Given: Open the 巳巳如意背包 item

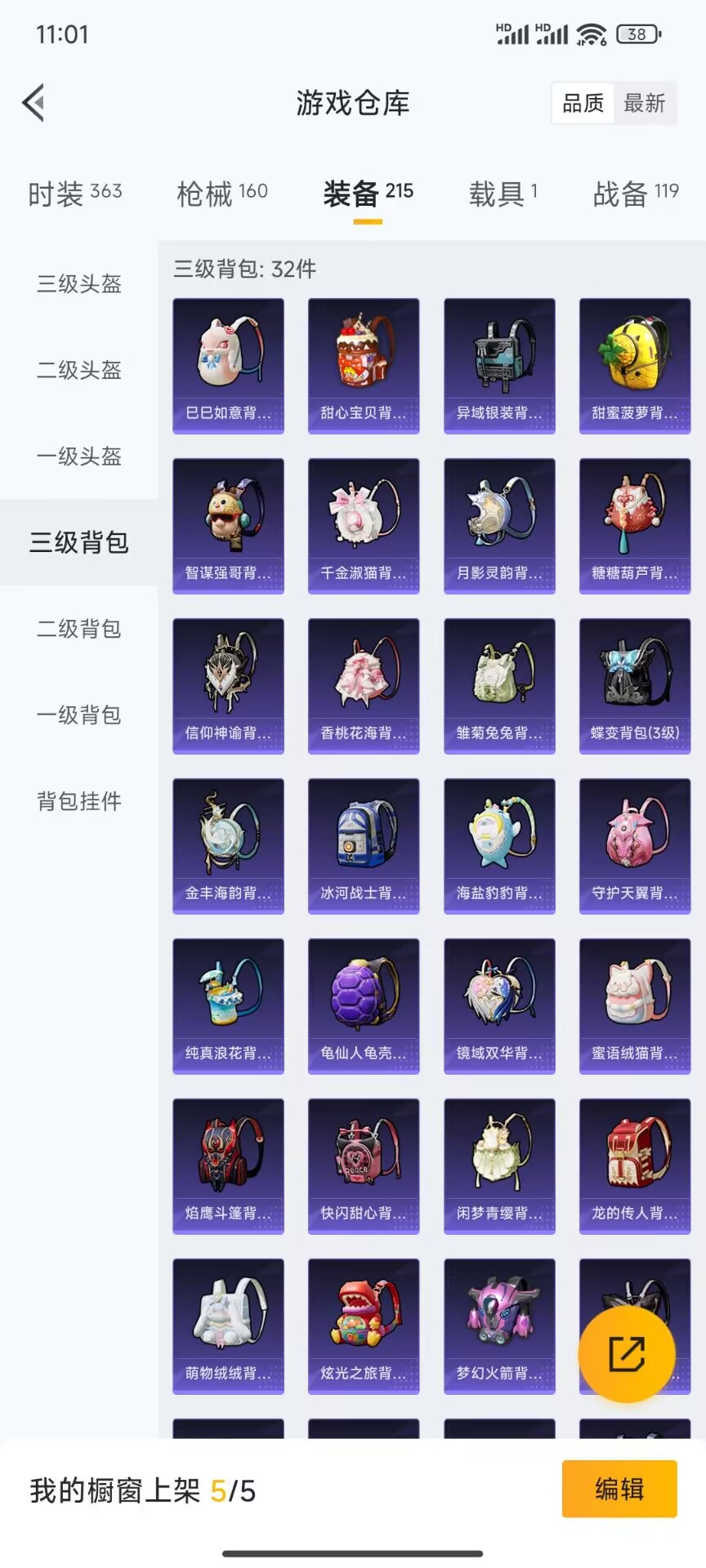Looking at the screenshot, I should 229,365.
